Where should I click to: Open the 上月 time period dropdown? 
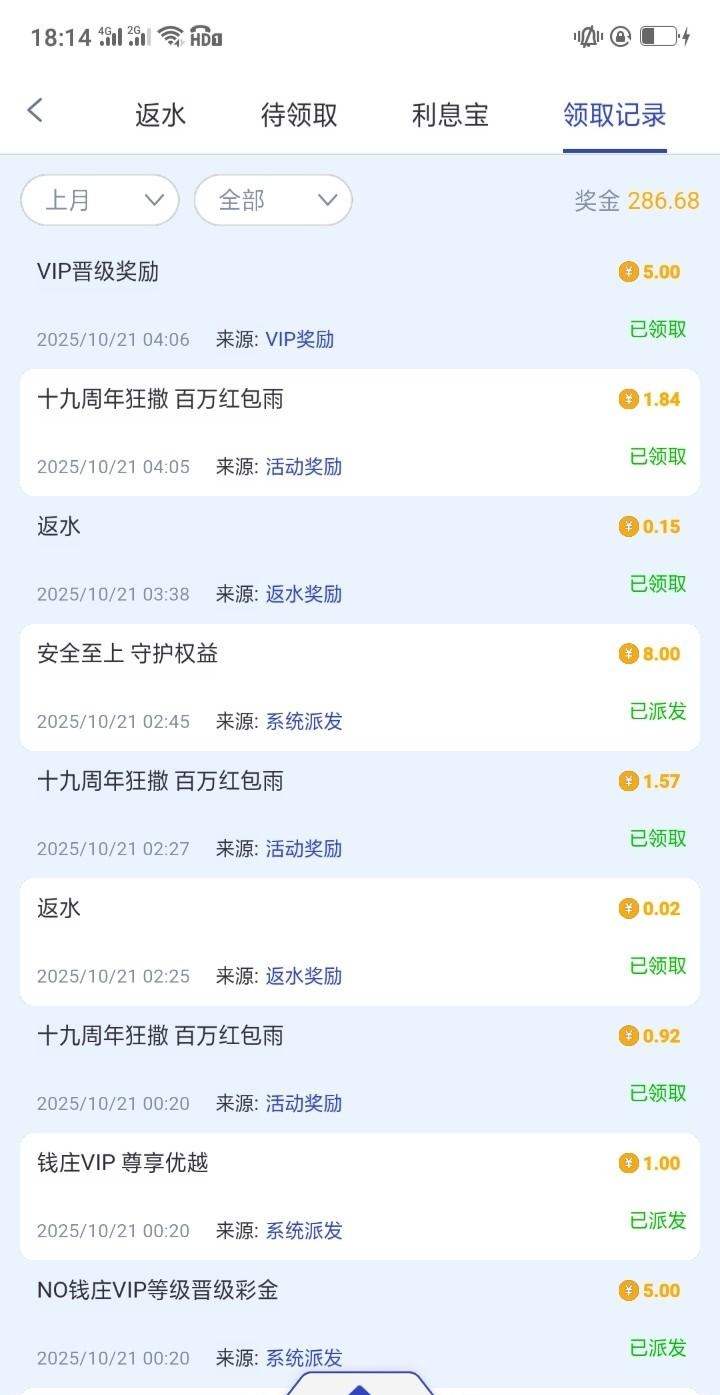tap(100, 200)
